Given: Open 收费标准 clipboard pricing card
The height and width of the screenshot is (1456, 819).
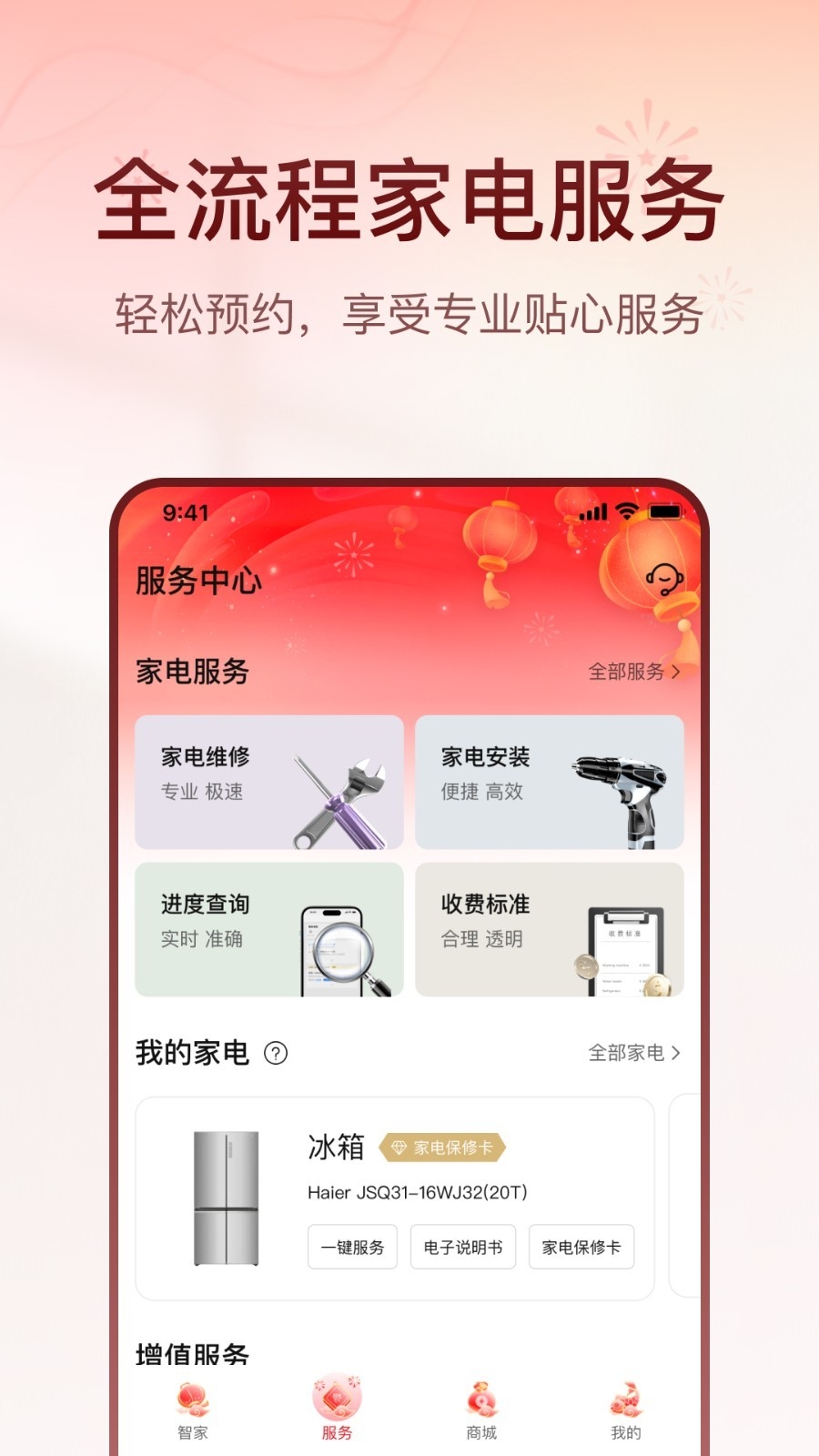Looking at the screenshot, I should click(x=550, y=931).
